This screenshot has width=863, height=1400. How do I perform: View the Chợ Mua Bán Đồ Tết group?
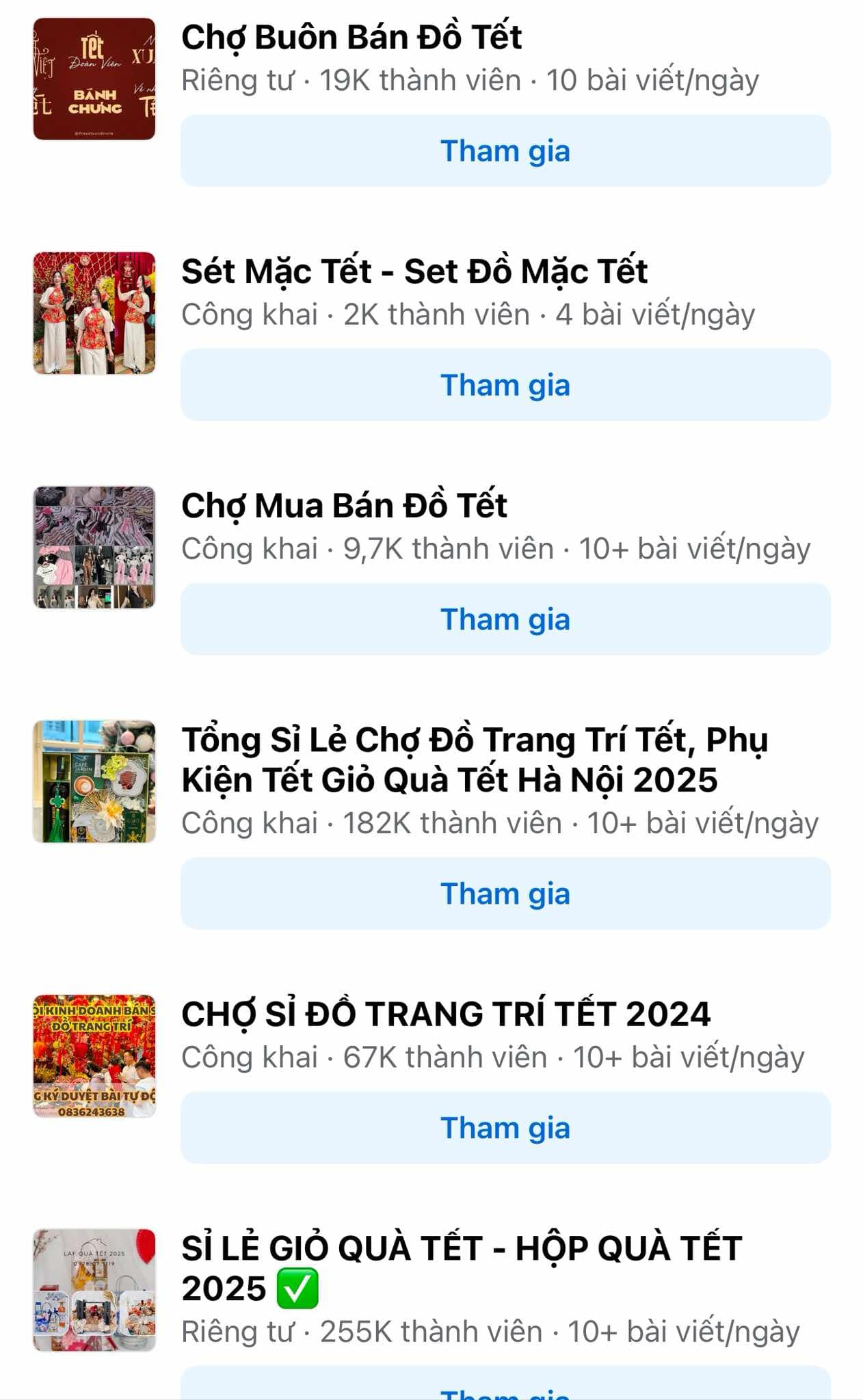[344, 506]
